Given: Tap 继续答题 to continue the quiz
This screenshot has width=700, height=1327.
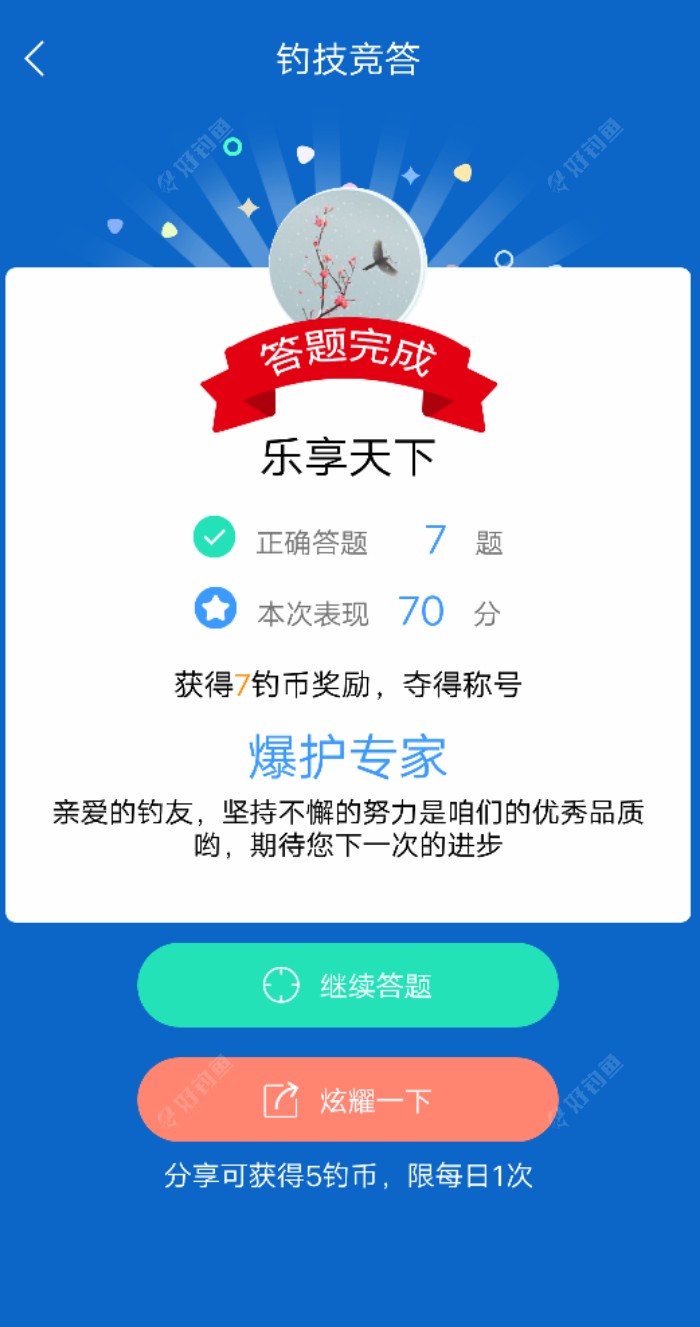Looking at the screenshot, I should click(347, 985).
